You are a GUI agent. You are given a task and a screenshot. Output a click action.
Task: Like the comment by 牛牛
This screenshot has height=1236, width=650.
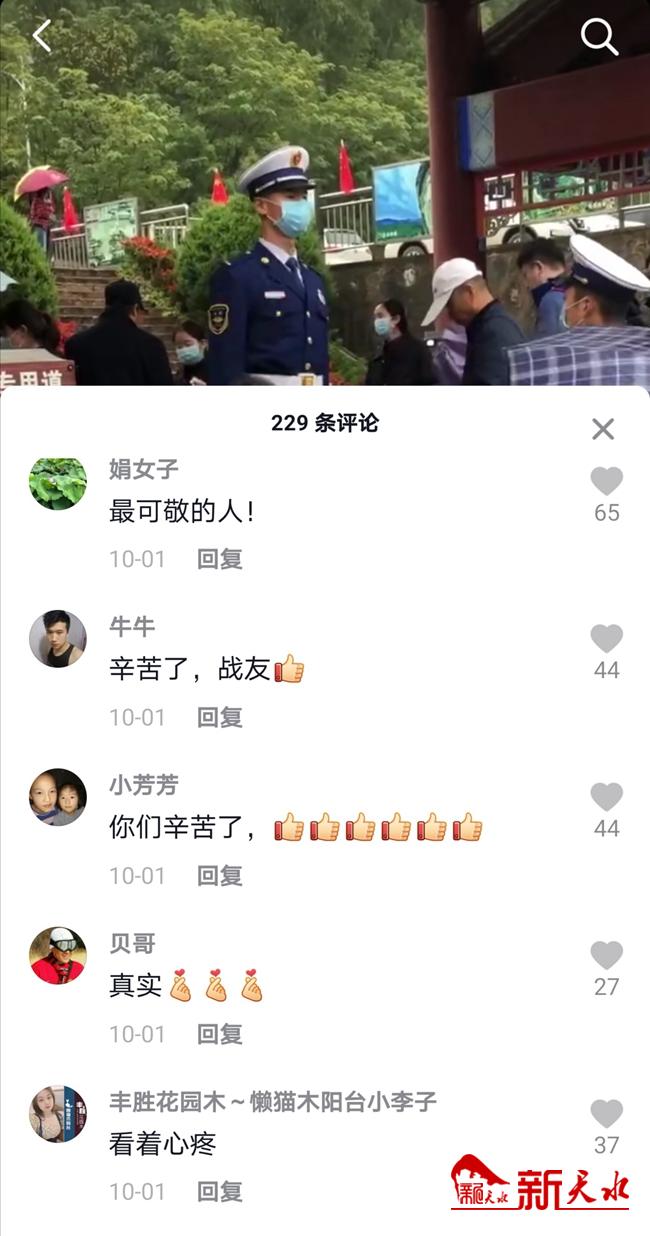(606, 639)
